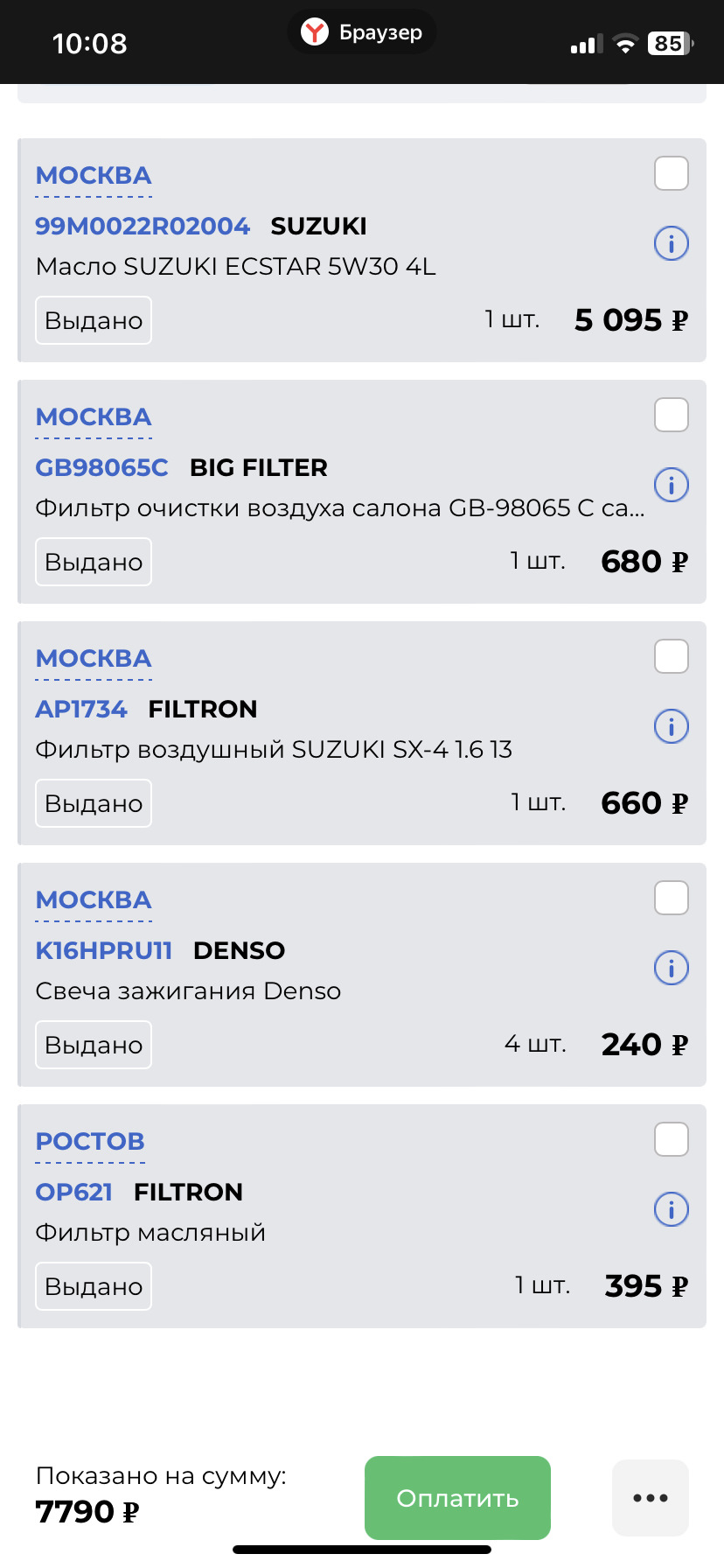Tap the Оплатить payment button

click(x=457, y=1498)
